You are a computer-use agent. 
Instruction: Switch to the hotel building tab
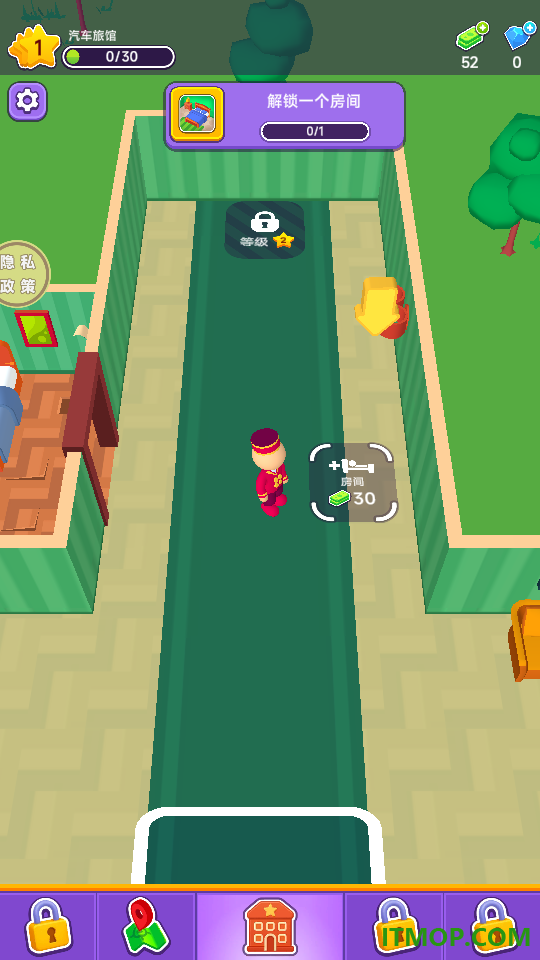coord(270,927)
